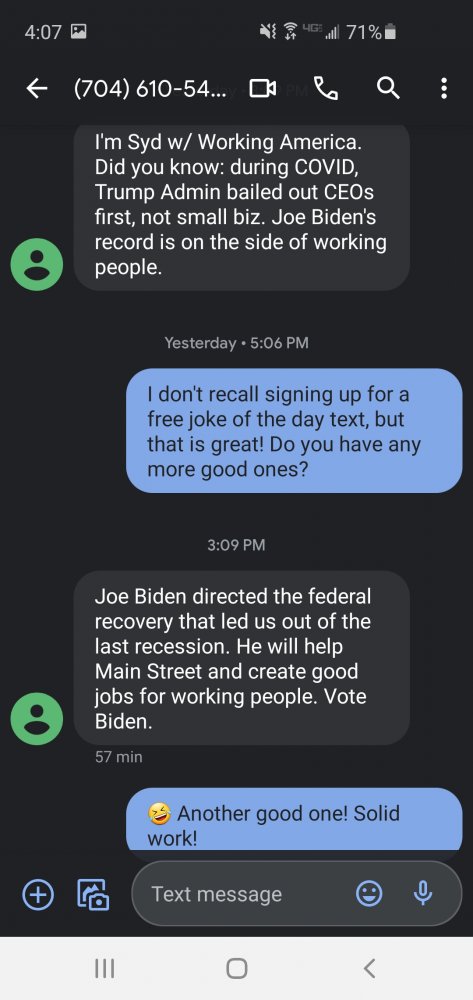Attach a photo from gallery or camera
Screen dimensions: 473x1000
click(x=93, y=894)
